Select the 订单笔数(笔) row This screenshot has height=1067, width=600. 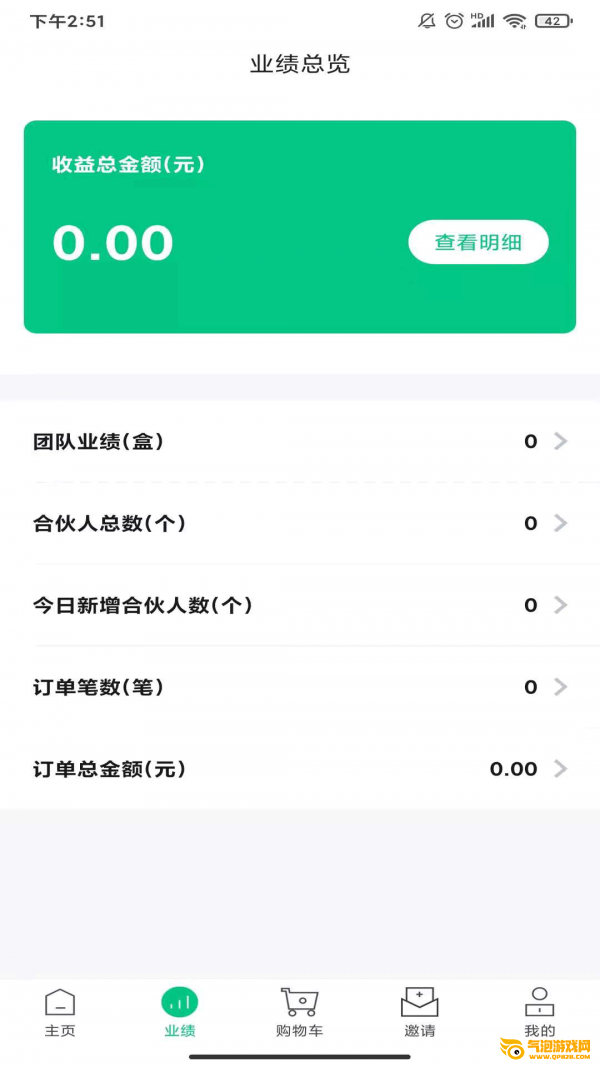(300, 688)
